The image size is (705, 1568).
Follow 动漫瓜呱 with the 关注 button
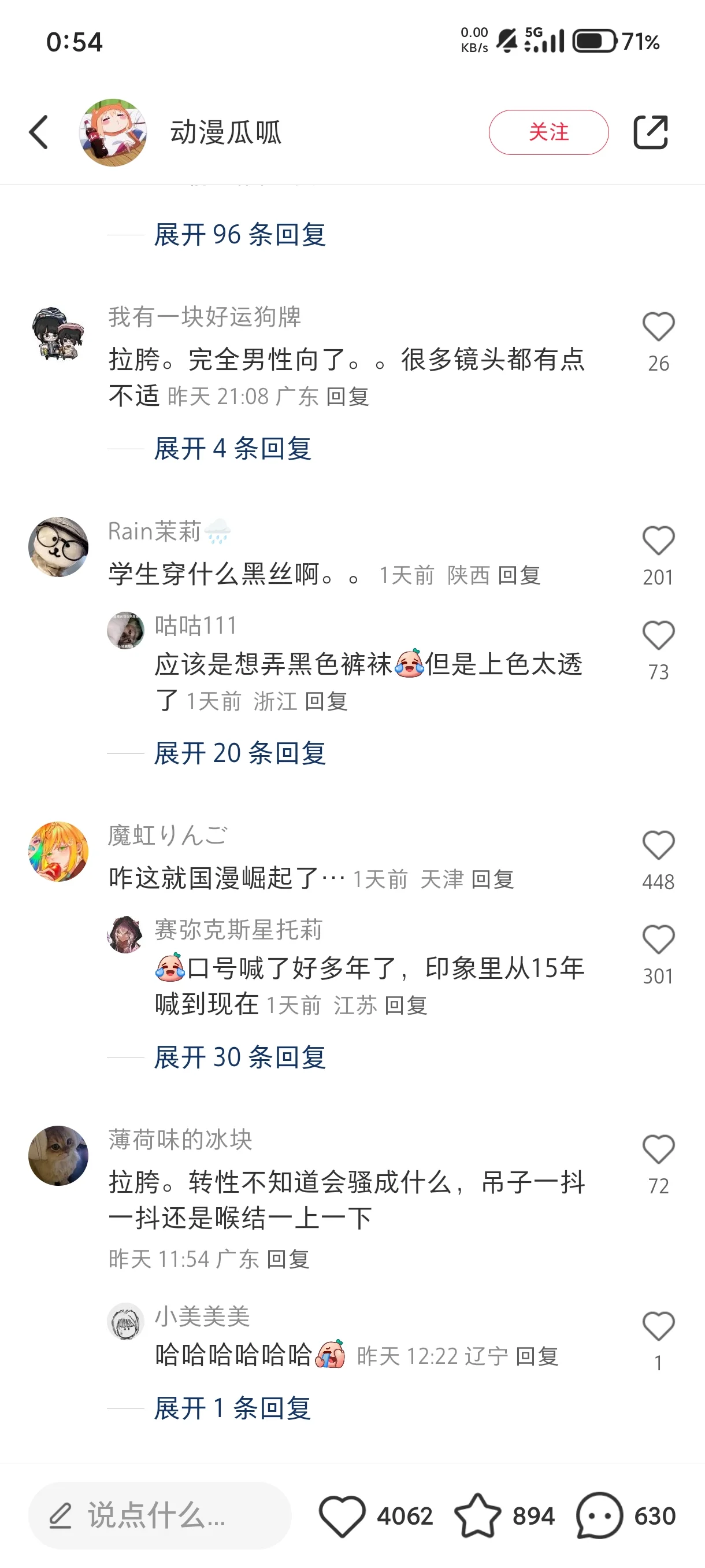click(548, 132)
